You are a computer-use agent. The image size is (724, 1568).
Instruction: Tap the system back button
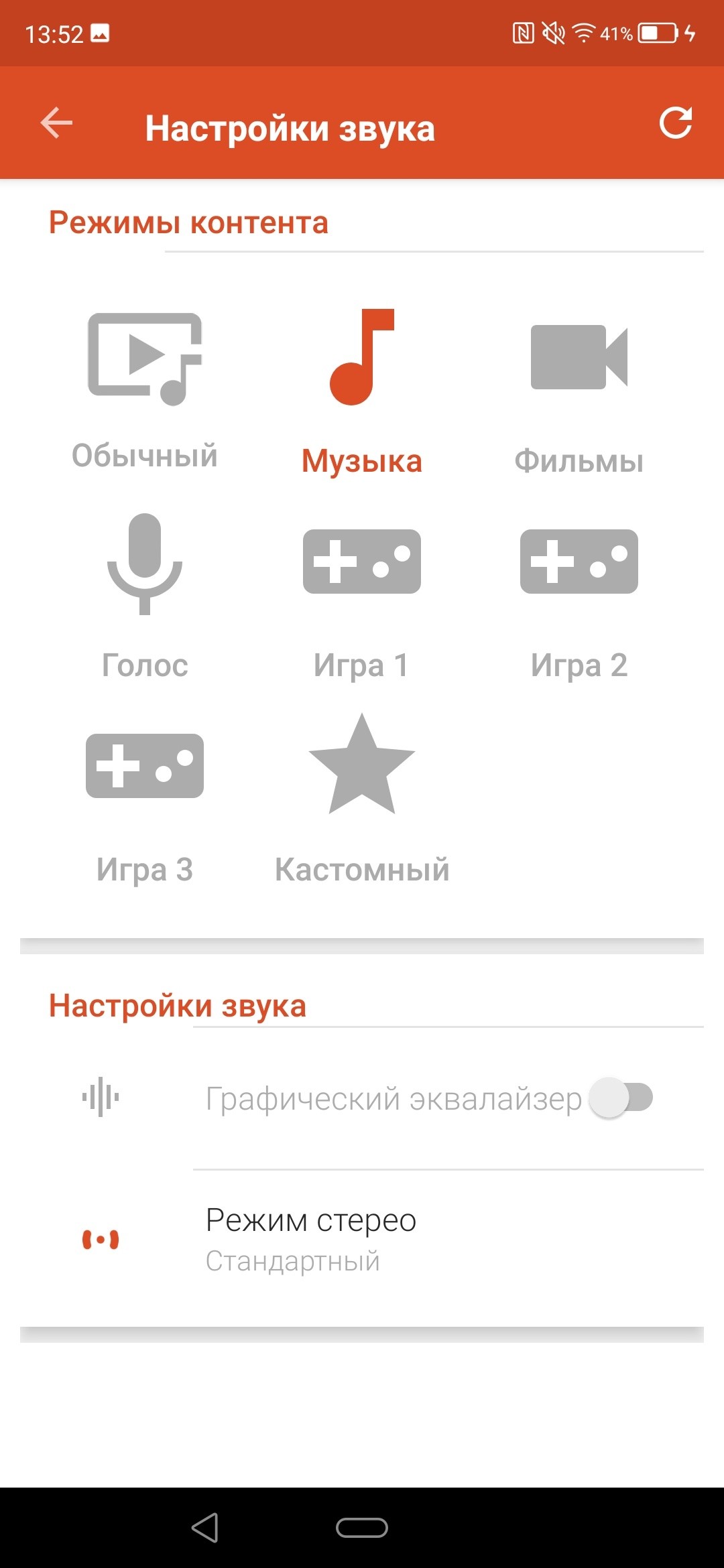(205, 1528)
